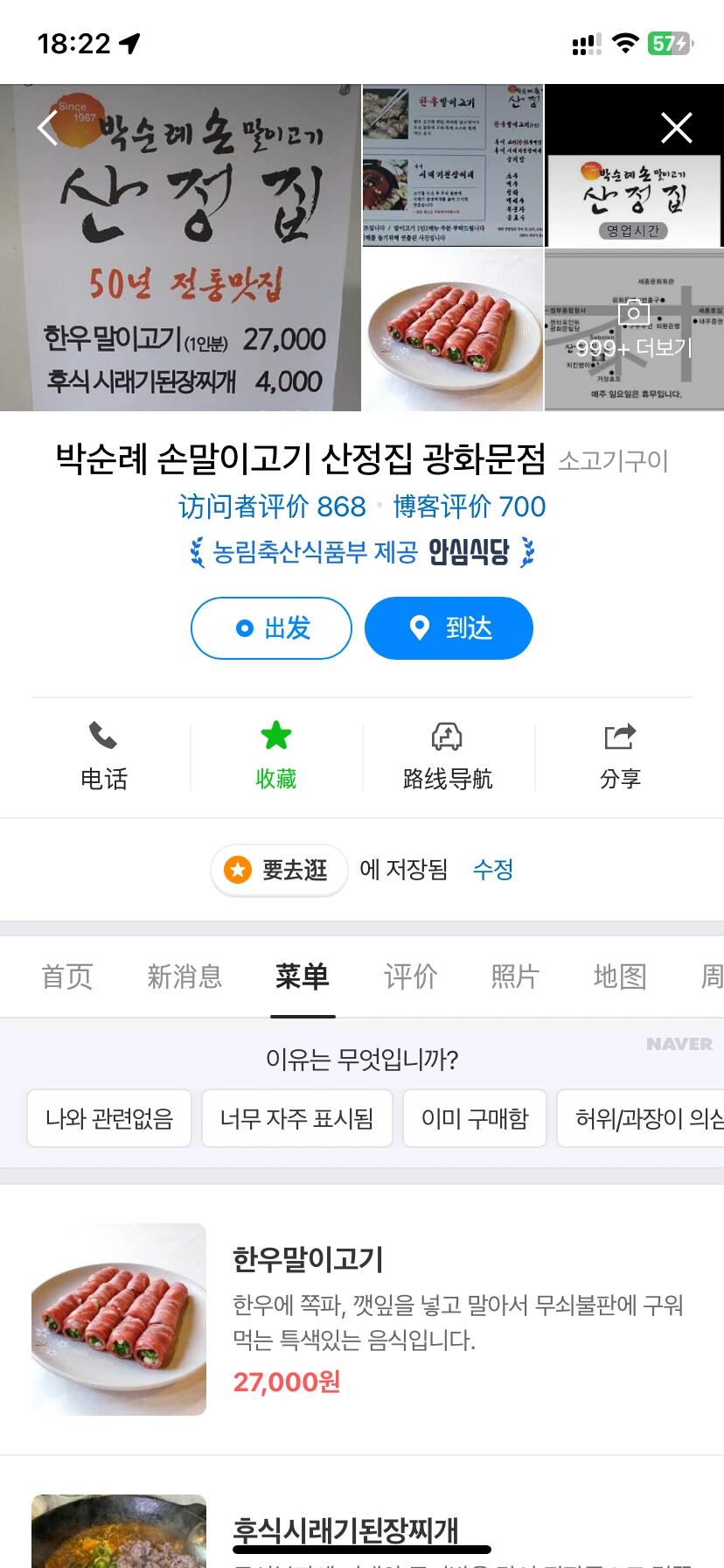Switch to the 照片 tab

[x=515, y=976]
